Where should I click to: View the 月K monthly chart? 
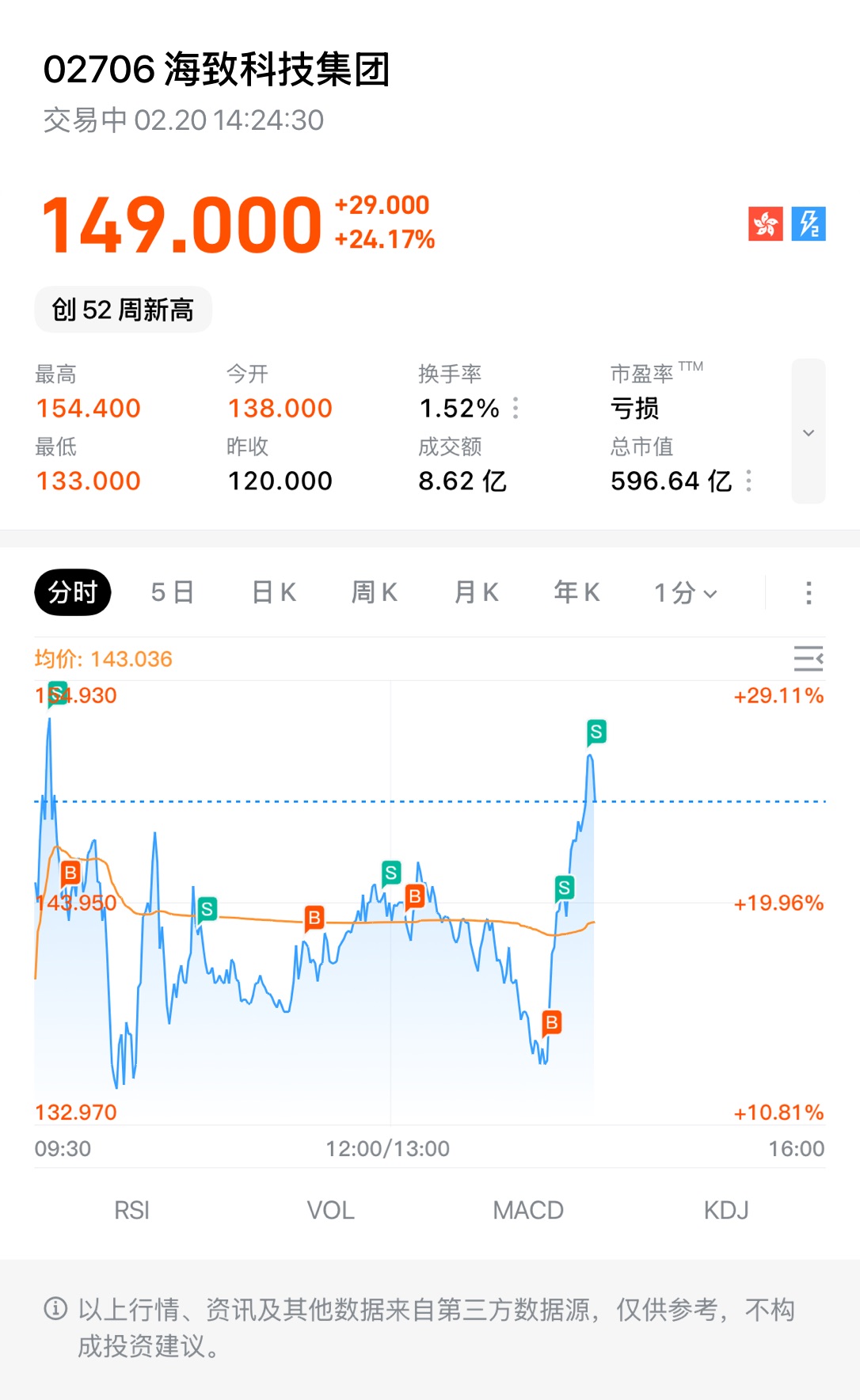476,592
